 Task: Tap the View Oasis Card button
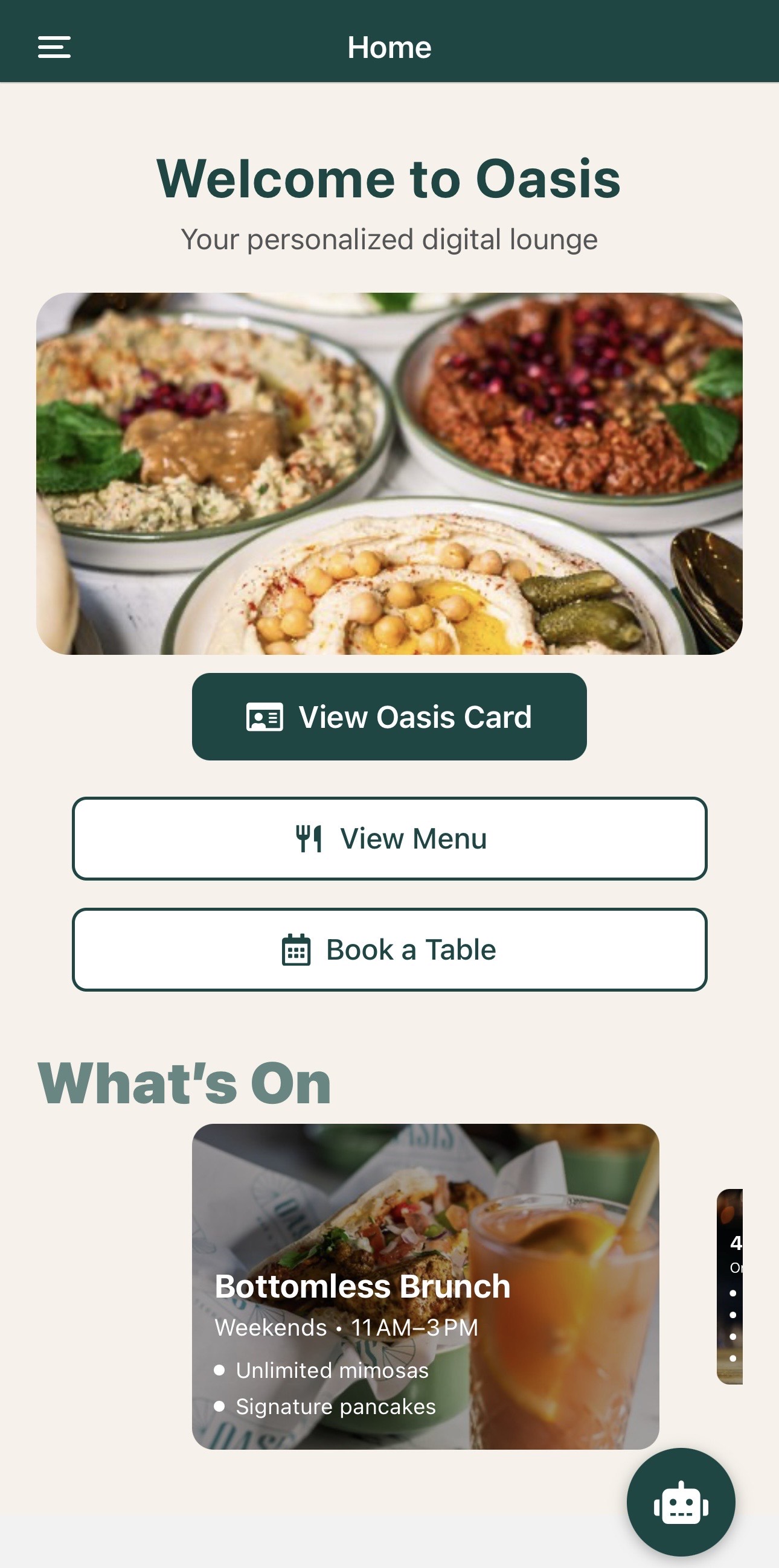point(389,716)
